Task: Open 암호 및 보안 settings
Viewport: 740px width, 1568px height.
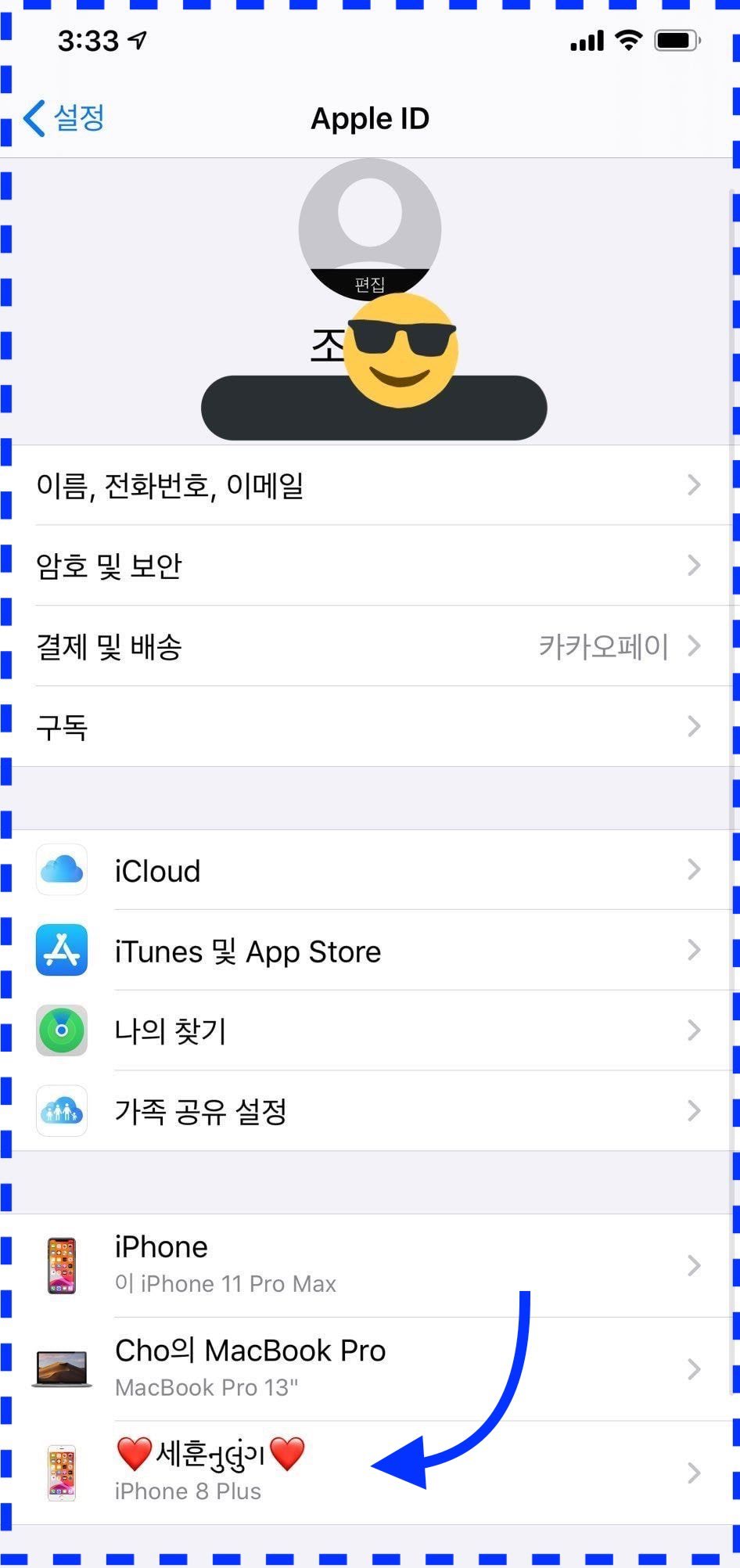Action: click(x=368, y=566)
